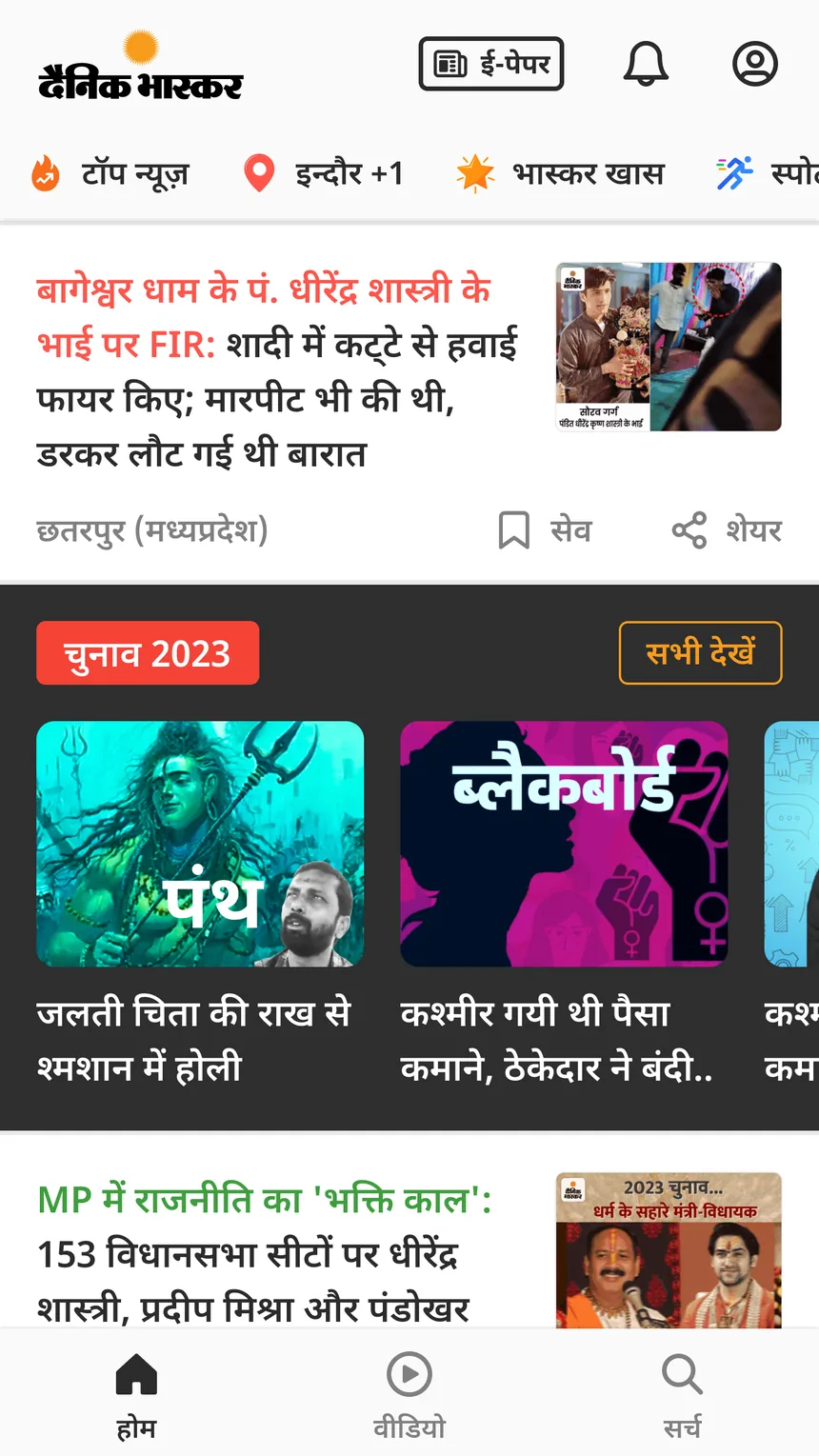
Task: Open the पंथ card about श्मशान में होली
Action: (200, 904)
